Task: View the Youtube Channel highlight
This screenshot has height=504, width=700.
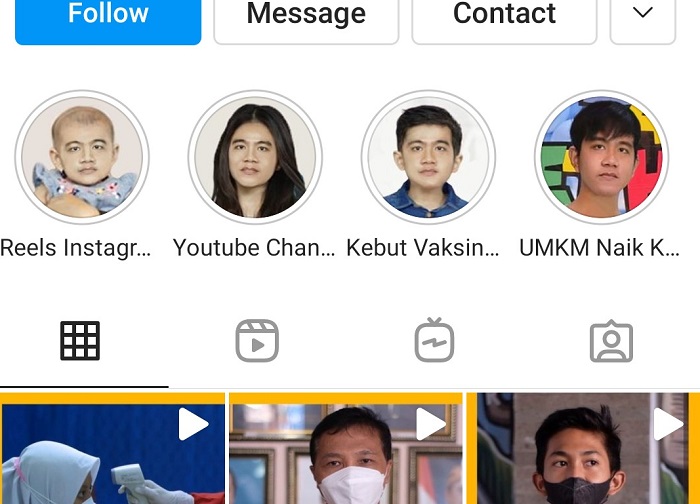Action: (x=255, y=158)
